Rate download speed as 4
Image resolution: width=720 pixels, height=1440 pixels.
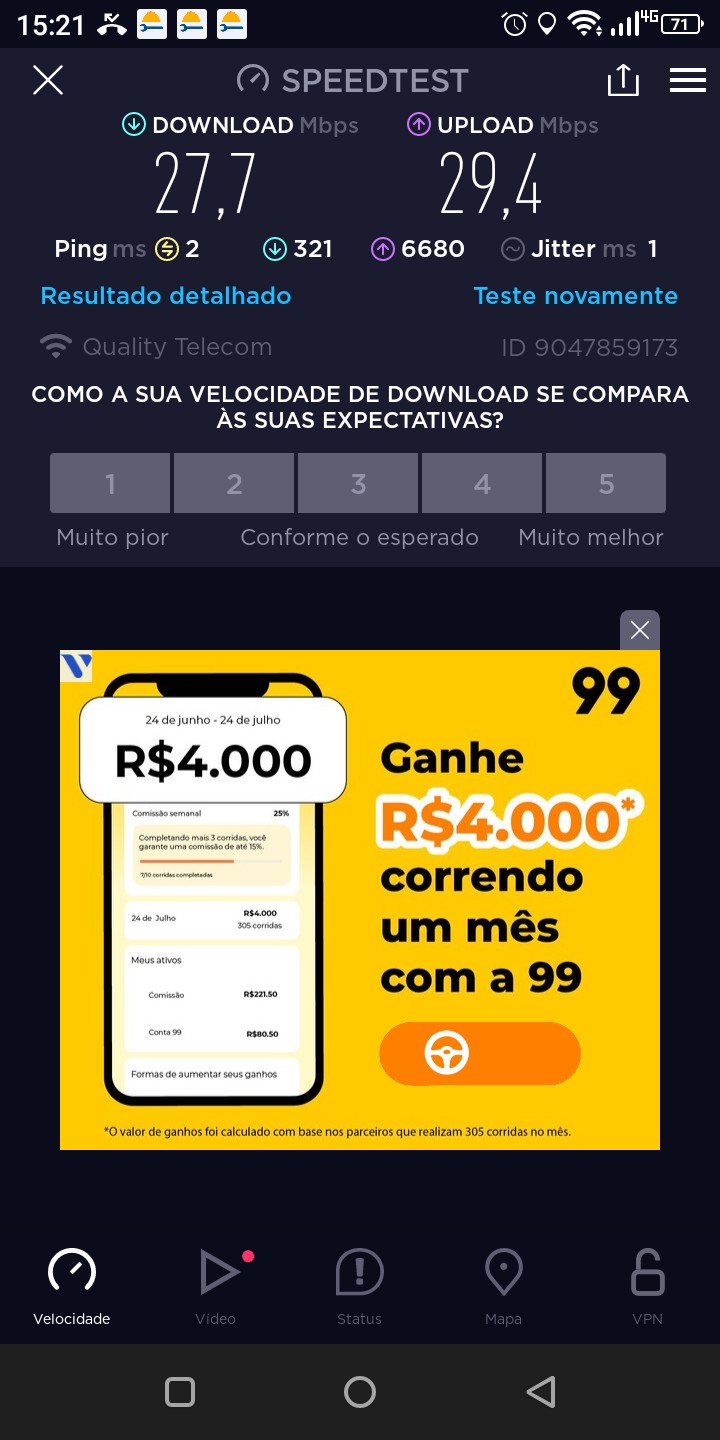pyautogui.click(x=482, y=484)
